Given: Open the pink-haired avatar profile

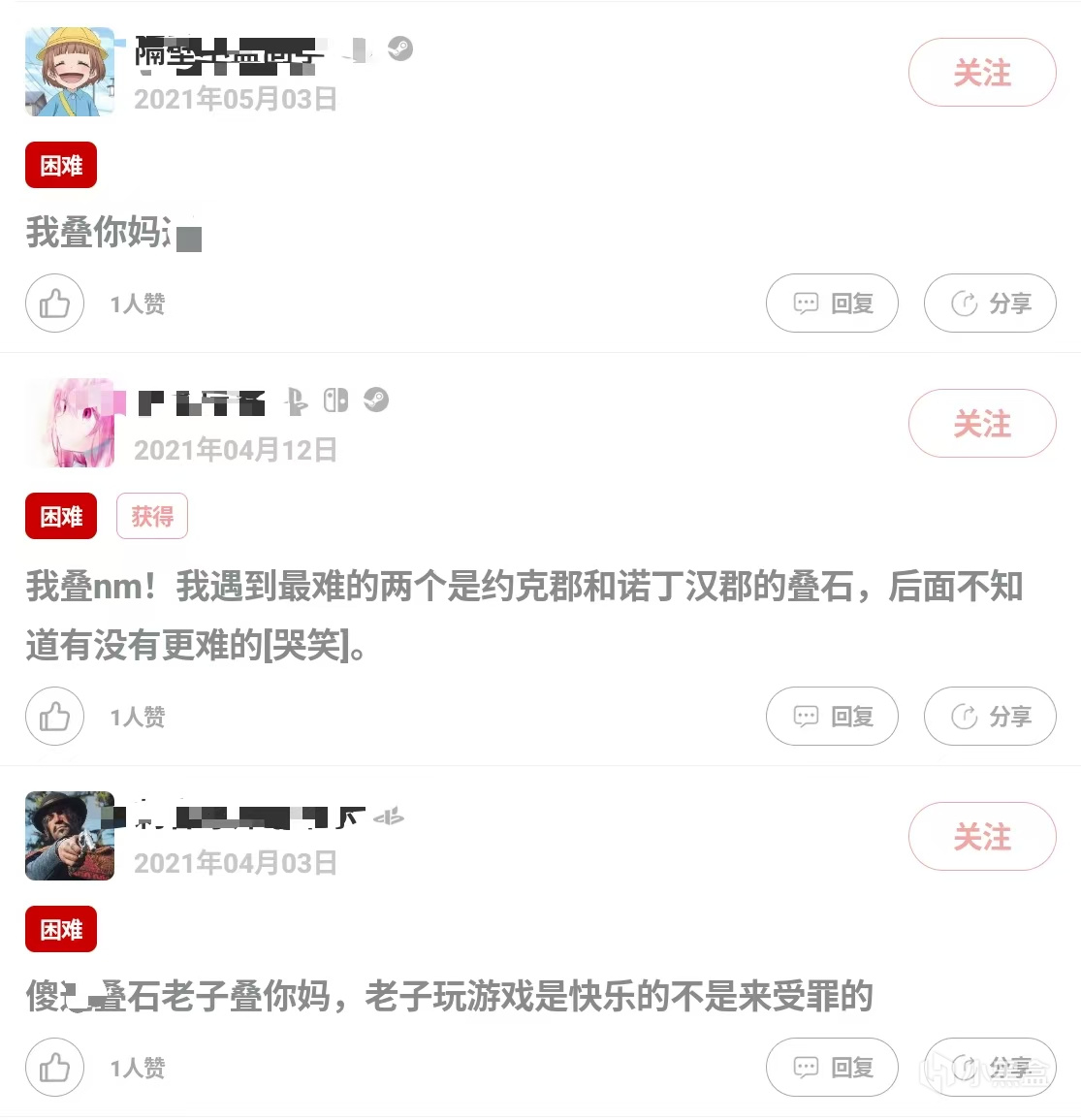Looking at the screenshot, I should (70, 423).
